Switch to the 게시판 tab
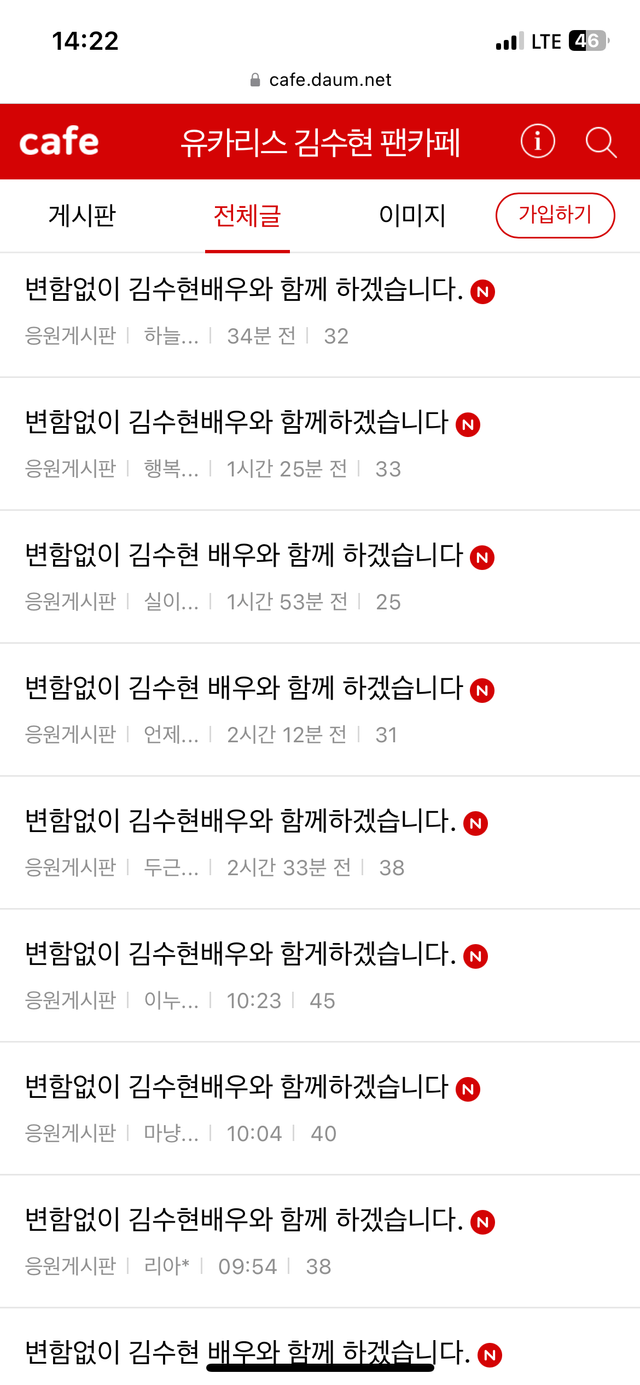Screen dimensions: 640x1385 pyautogui.click(x=82, y=215)
